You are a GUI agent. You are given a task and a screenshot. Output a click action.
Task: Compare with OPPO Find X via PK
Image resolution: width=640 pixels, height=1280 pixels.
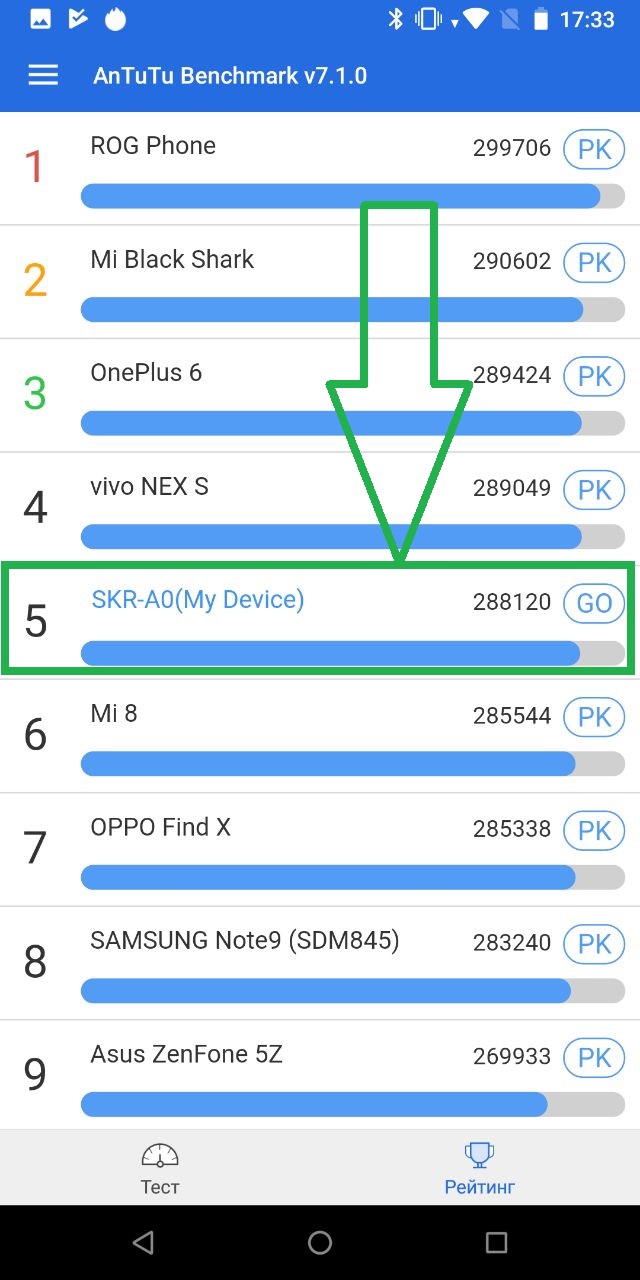594,830
